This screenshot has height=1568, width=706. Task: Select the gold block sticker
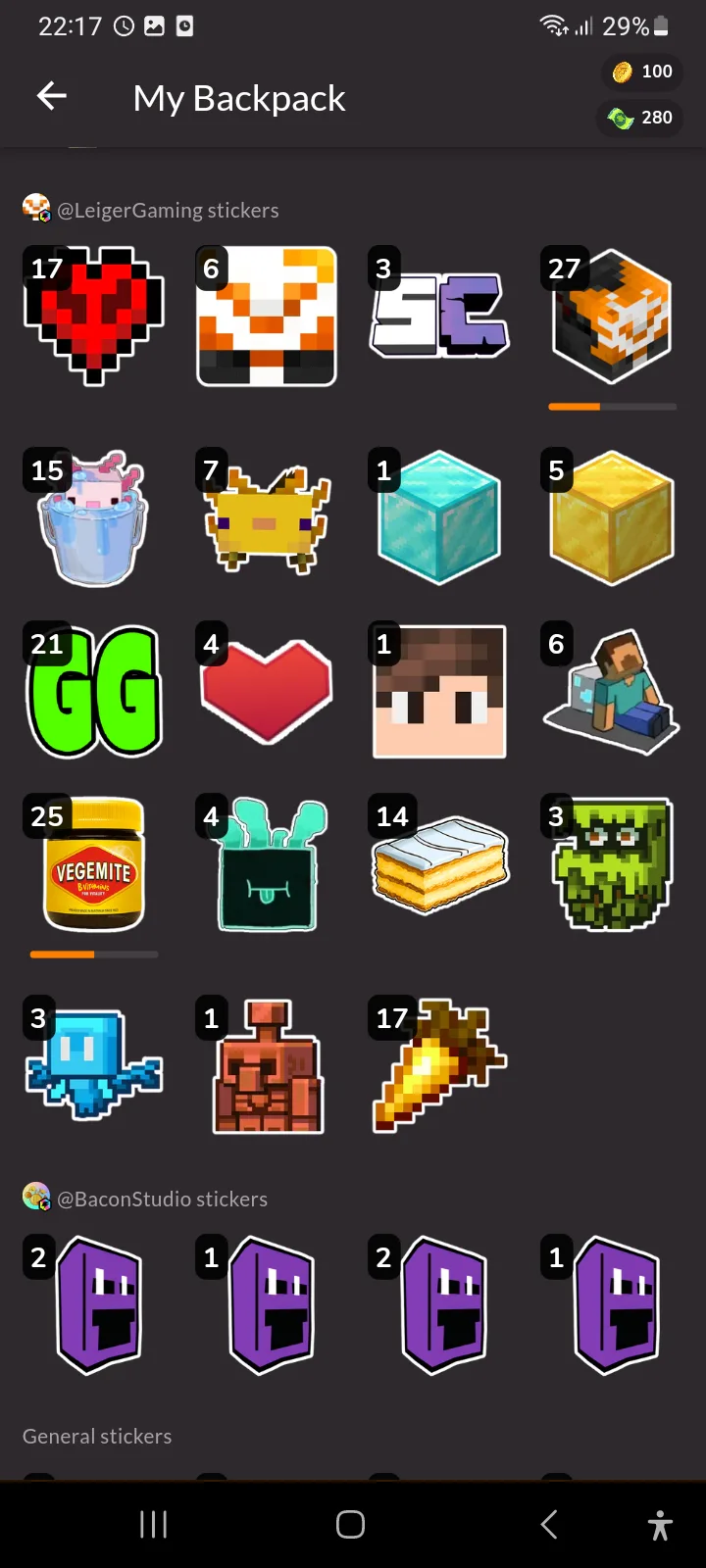click(x=612, y=518)
